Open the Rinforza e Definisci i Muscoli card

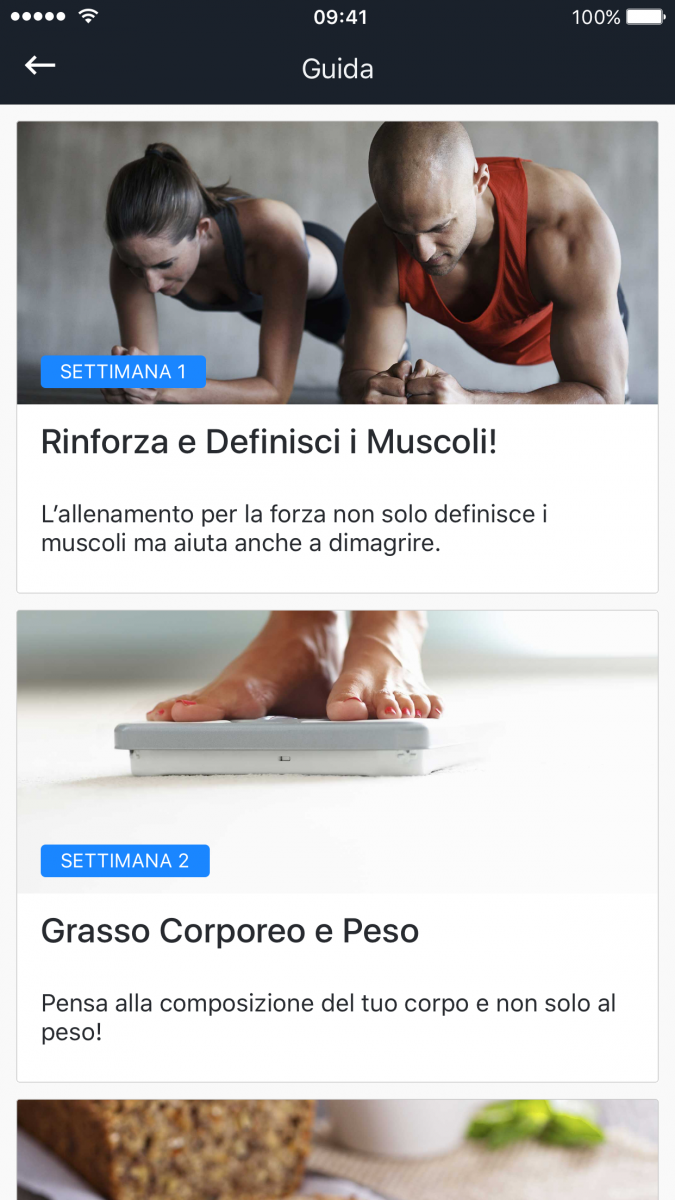337,441
